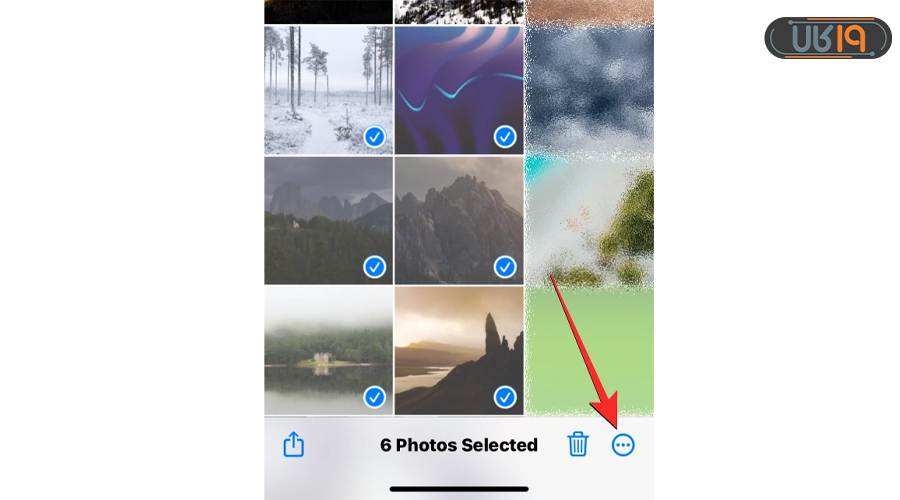Open the share sheet for selected photos
Viewport: 900px width, 500px height.
[293, 445]
